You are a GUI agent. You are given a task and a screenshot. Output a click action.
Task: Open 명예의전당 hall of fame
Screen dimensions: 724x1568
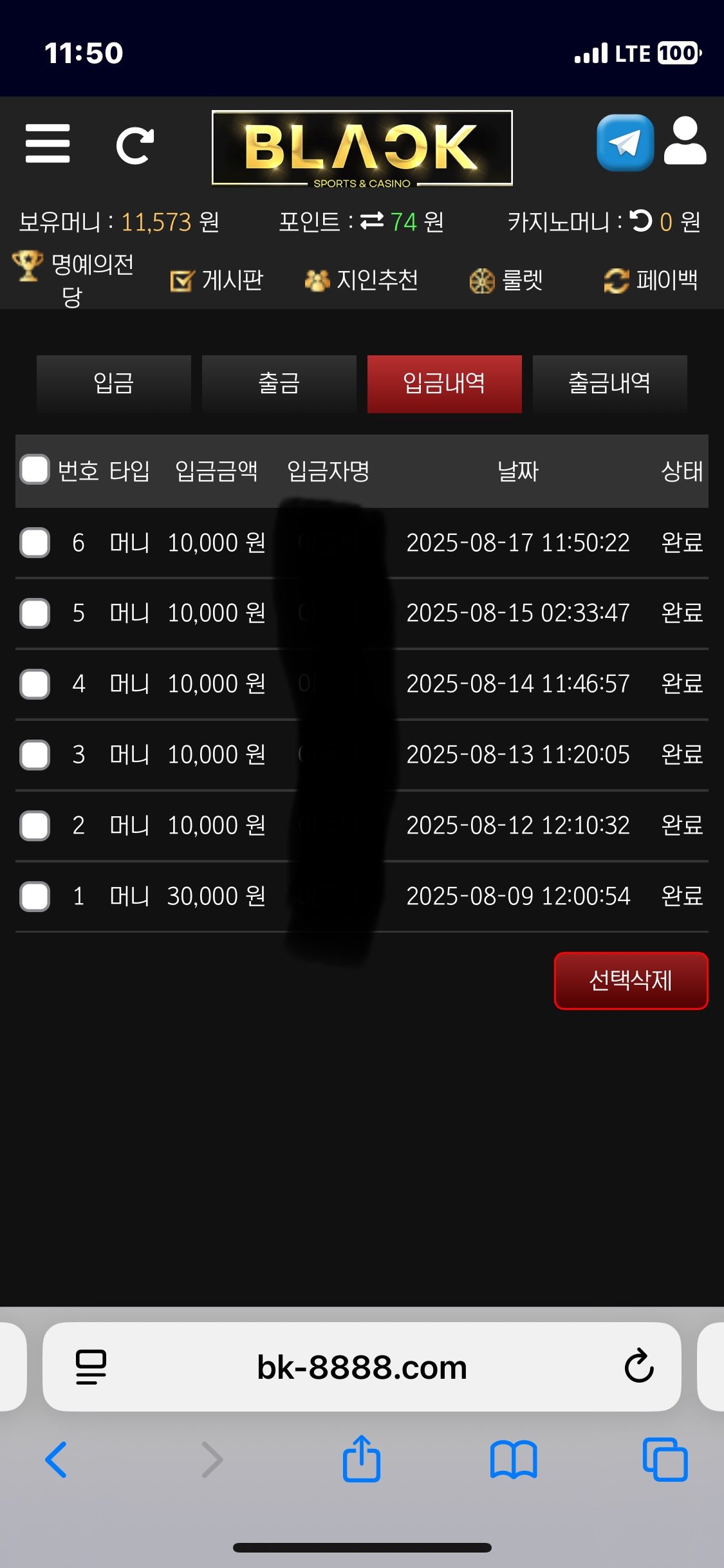74,279
